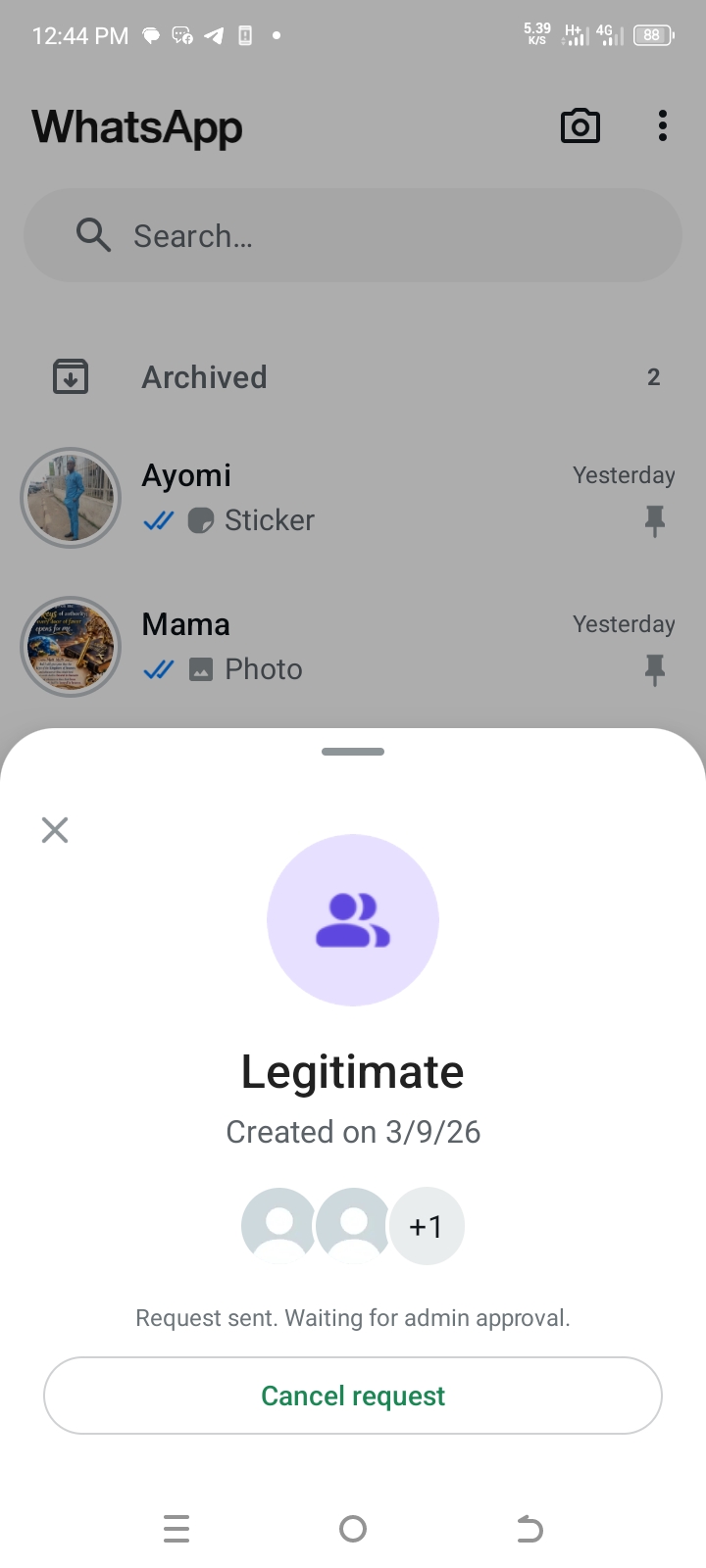The image size is (706, 1568).
Task: Close the Legitimate group sheet
Action: coord(55,830)
